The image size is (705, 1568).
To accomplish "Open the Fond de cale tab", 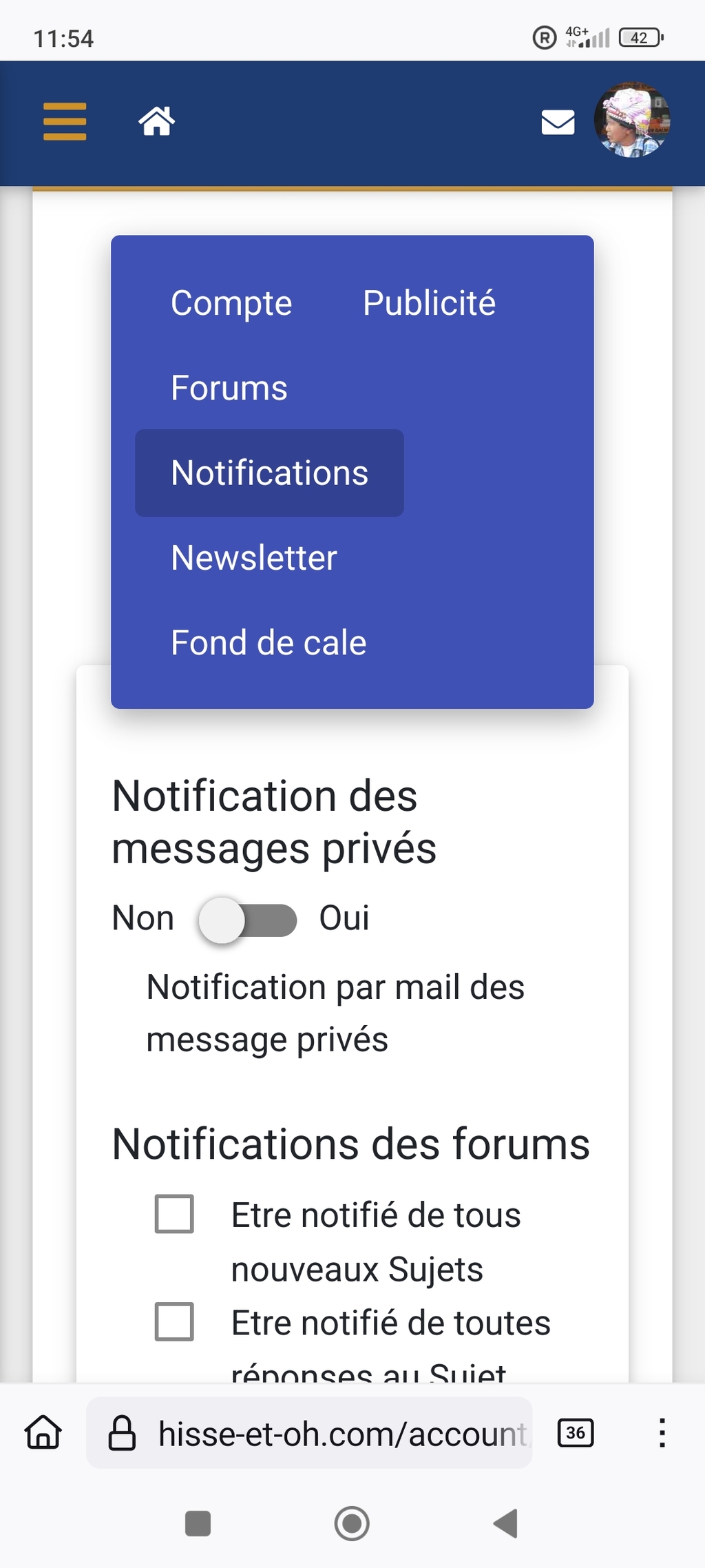I will (x=269, y=643).
